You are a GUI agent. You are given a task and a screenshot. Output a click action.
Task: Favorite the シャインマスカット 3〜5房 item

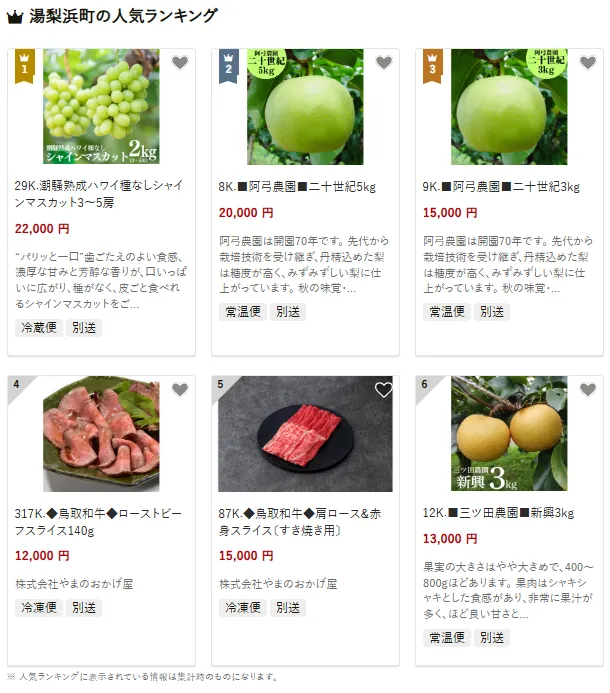click(180, 63)
